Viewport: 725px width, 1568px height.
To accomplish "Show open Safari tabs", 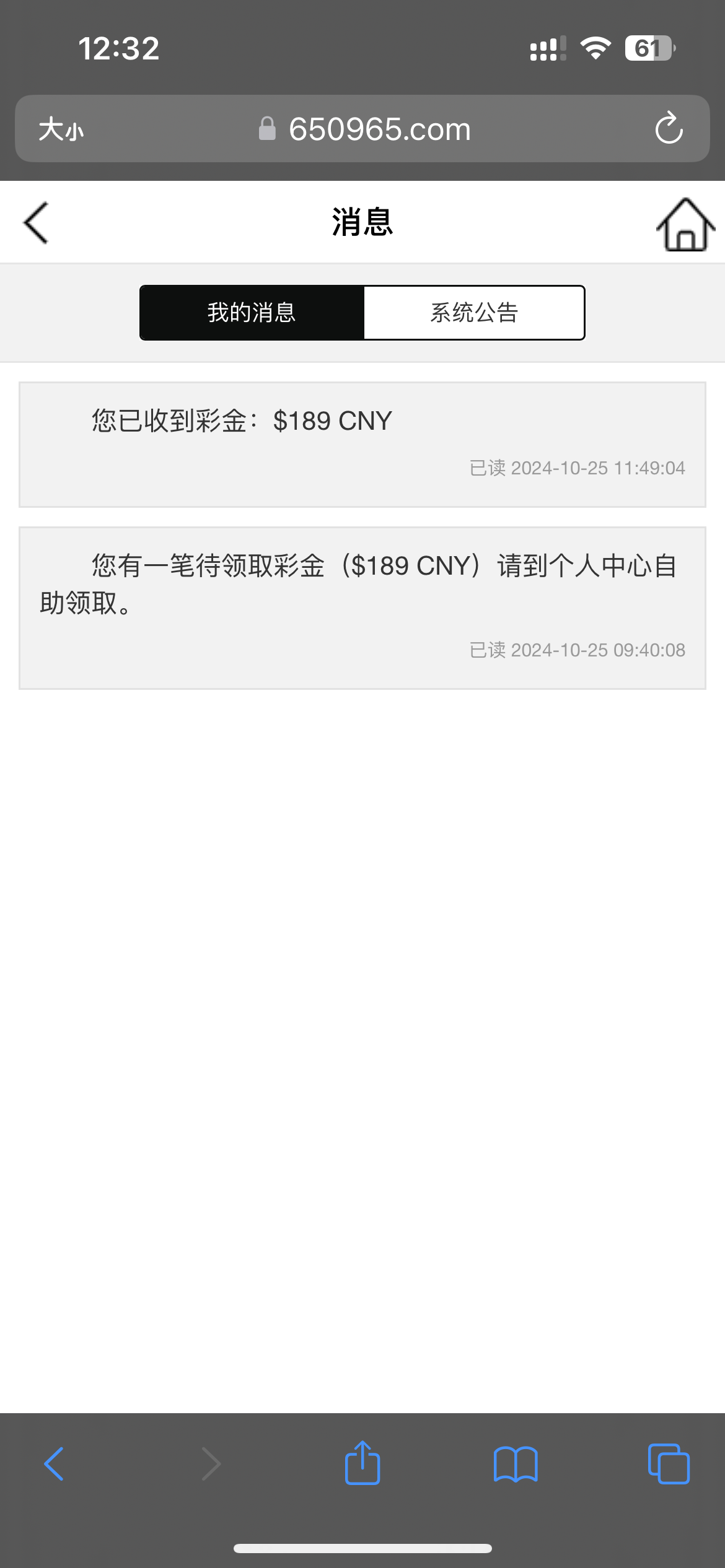I will coord(668,1464).
